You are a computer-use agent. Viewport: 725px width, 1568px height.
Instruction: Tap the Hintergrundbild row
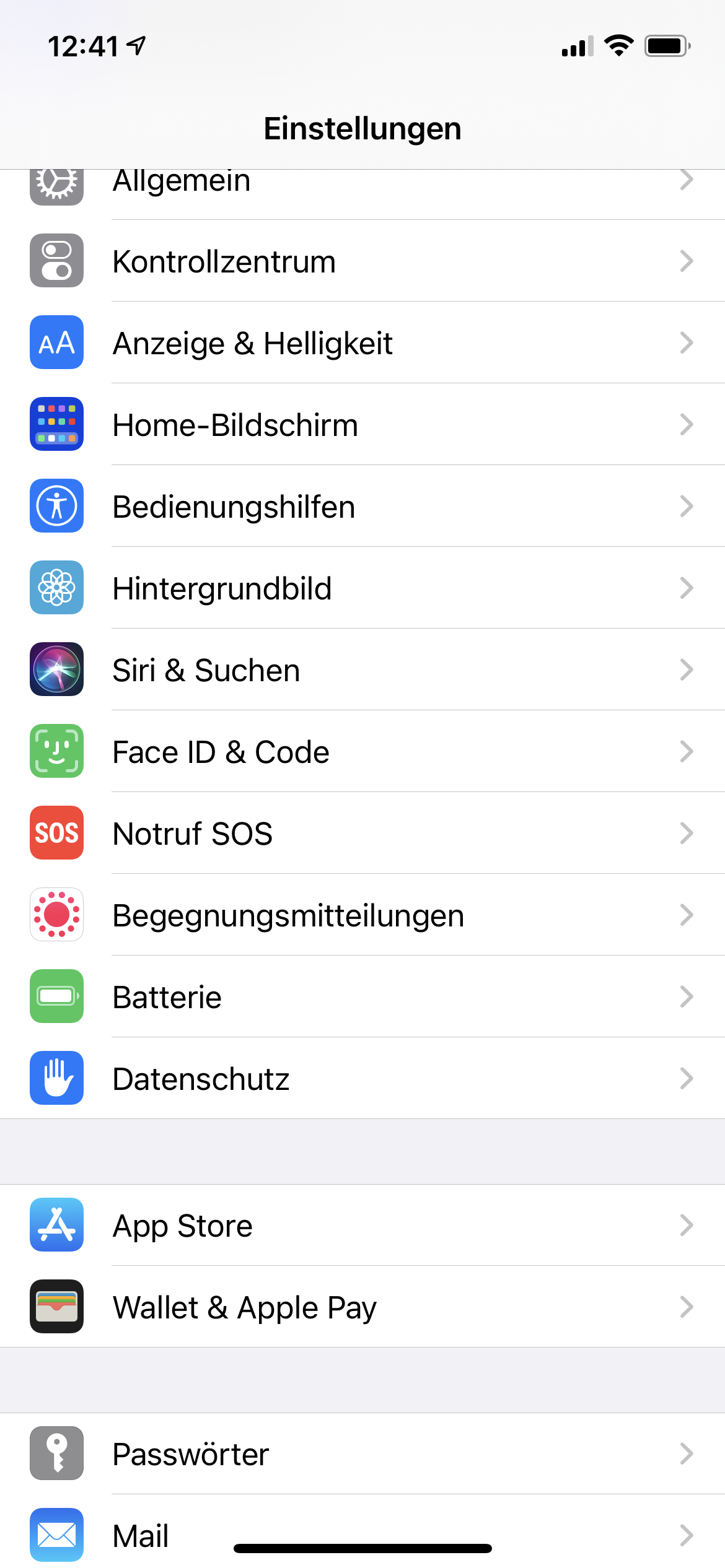pyautogui.click(x=222, y=588)
